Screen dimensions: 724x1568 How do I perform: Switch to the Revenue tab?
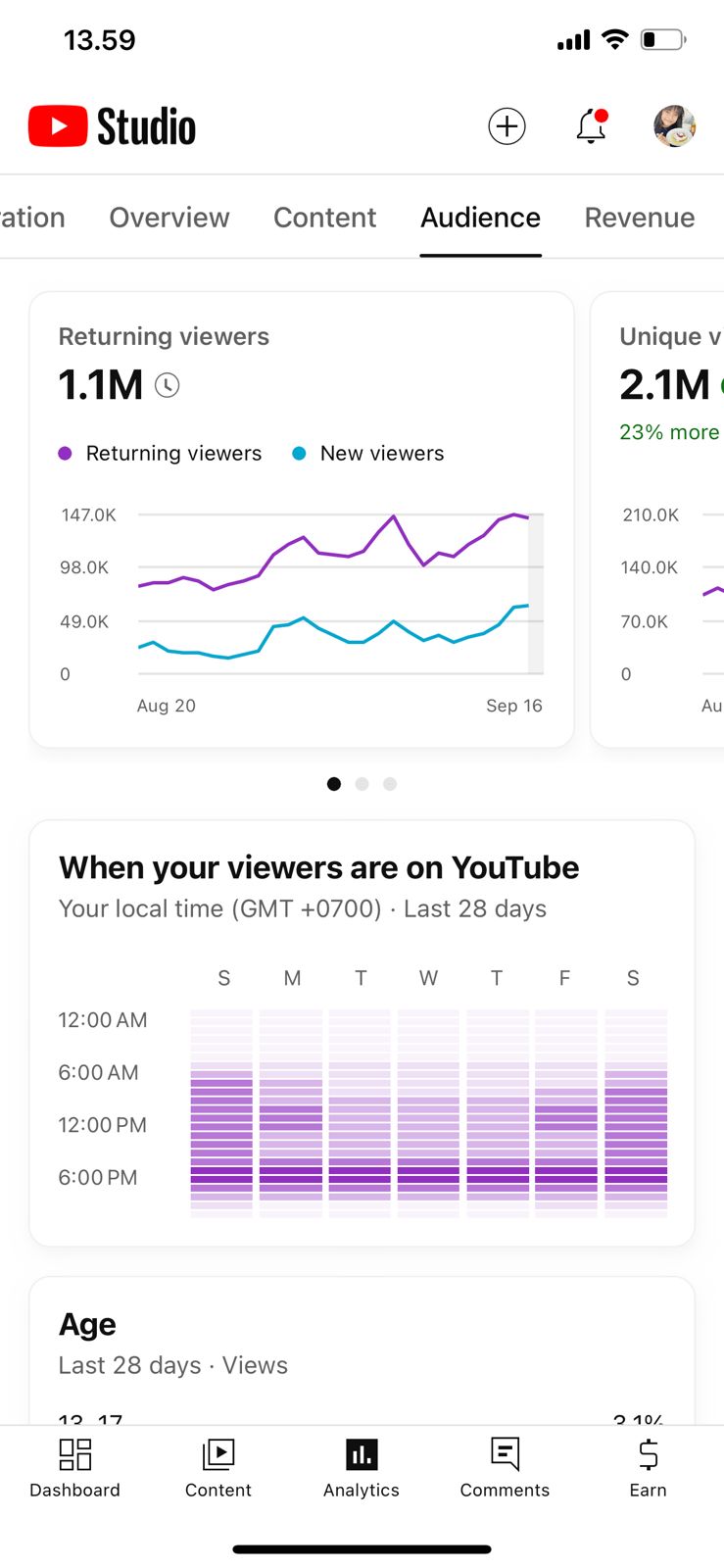click(x=639, y=218)
